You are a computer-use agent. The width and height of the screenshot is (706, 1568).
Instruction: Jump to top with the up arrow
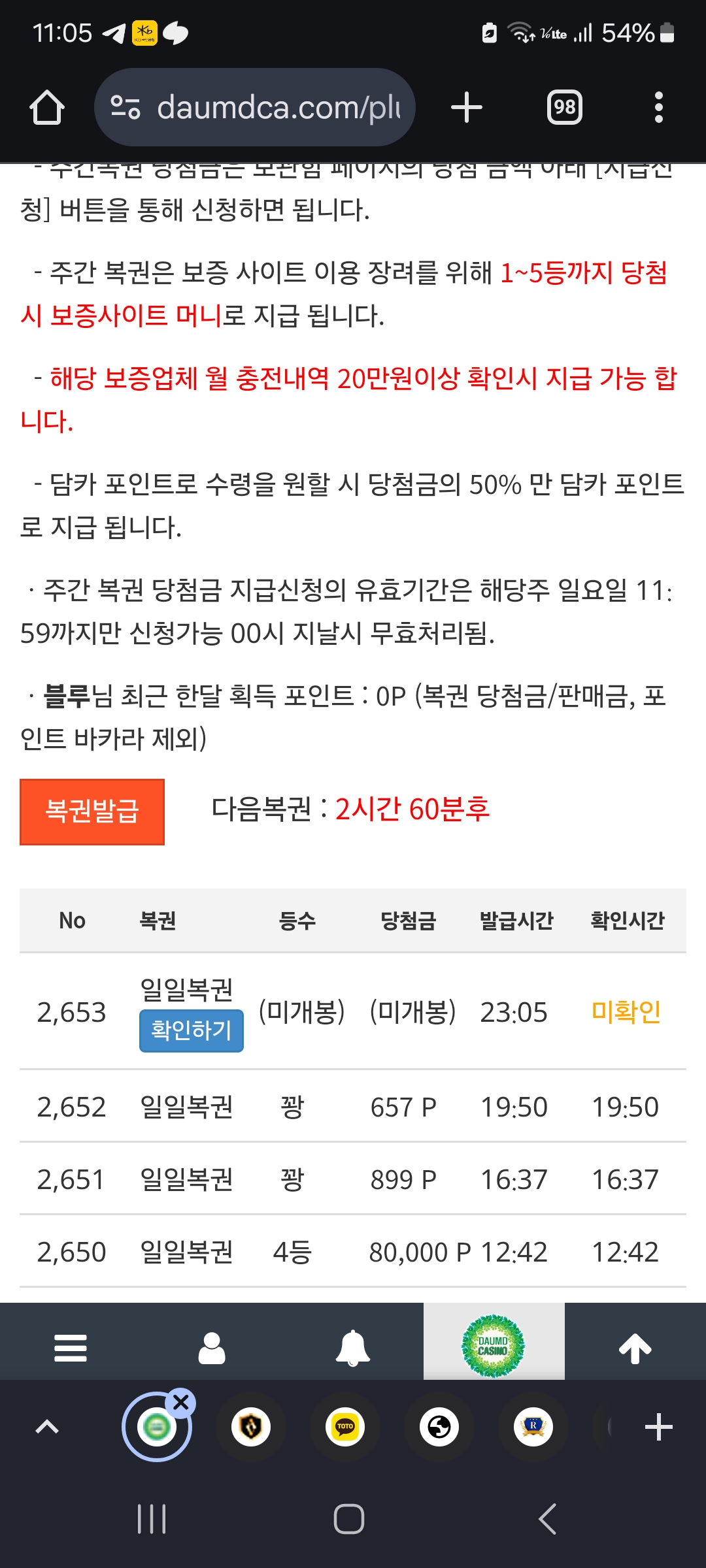coord(635,1348)
